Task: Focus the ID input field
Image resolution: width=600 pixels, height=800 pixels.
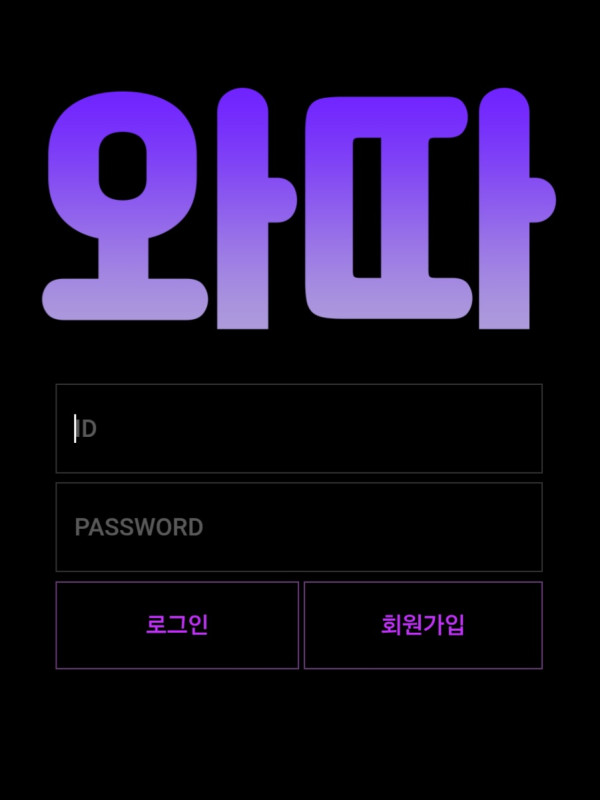Action: pyautogui.click(x=298, y=428)
